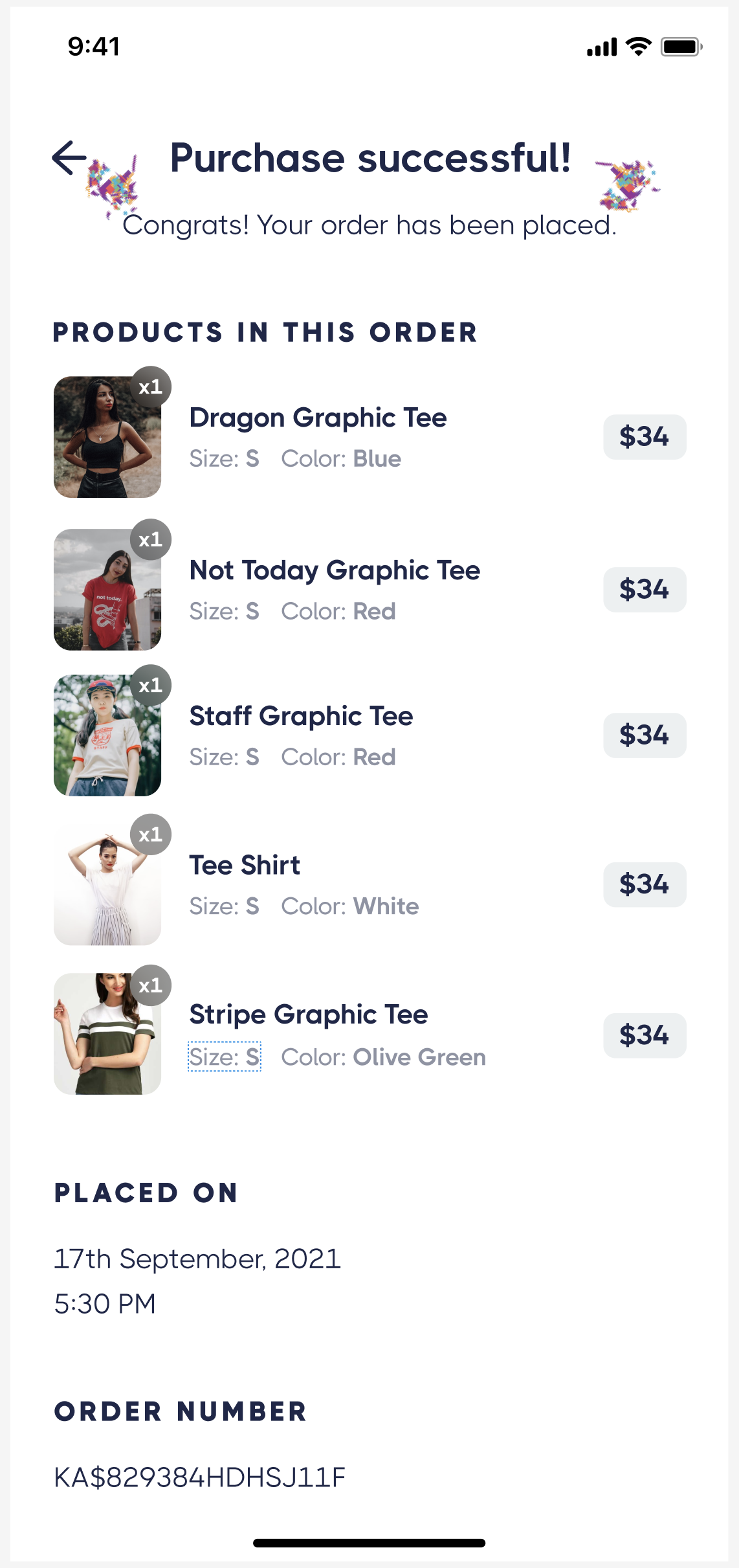Tap the x1 quantity badge on Dragon Graphic Tee
The height and width of the screenshot is (1568, 739).
(151, 386)
